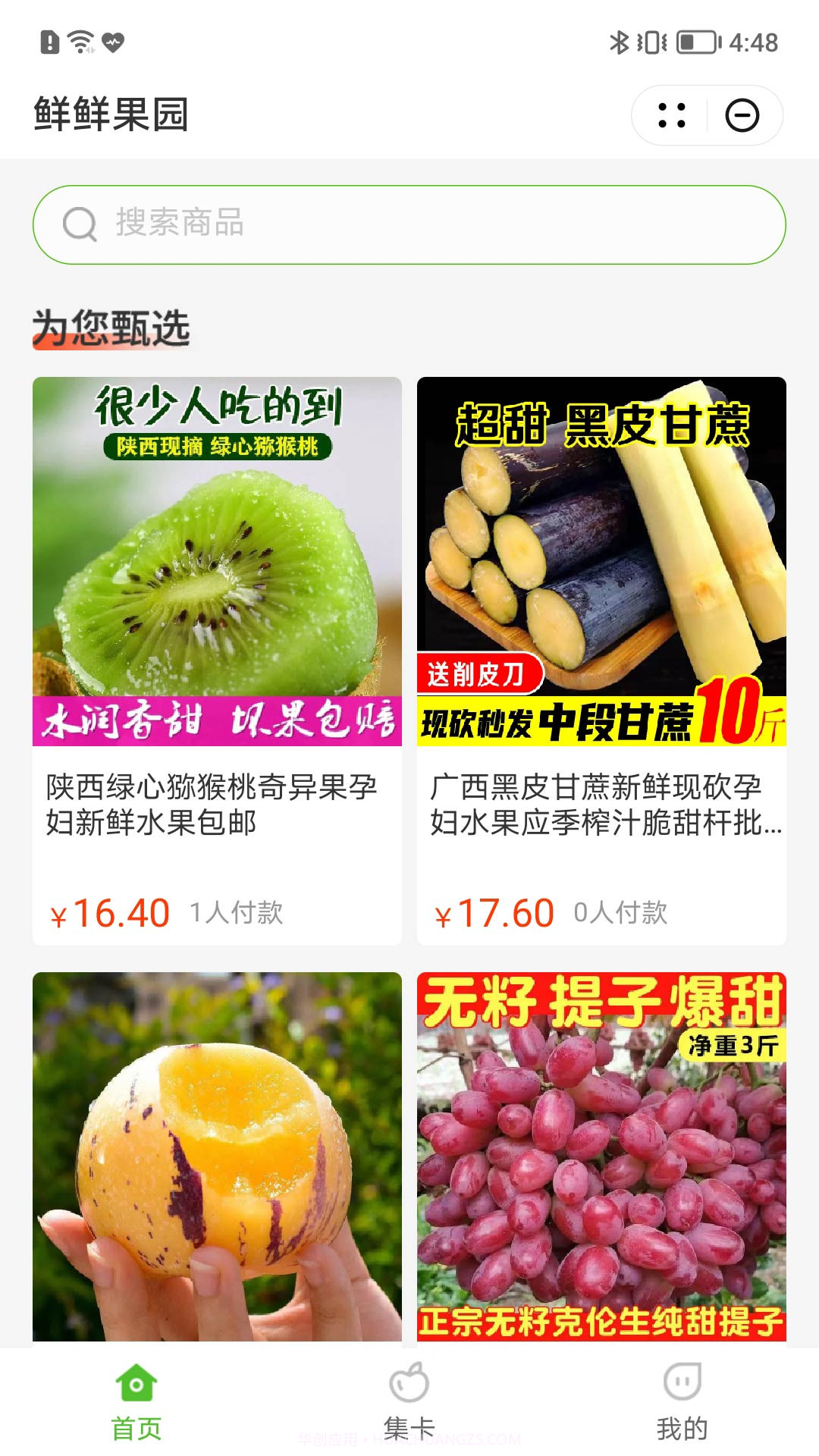
Task: Tap the magnifying glass search icon
Action: pos(80,224)
